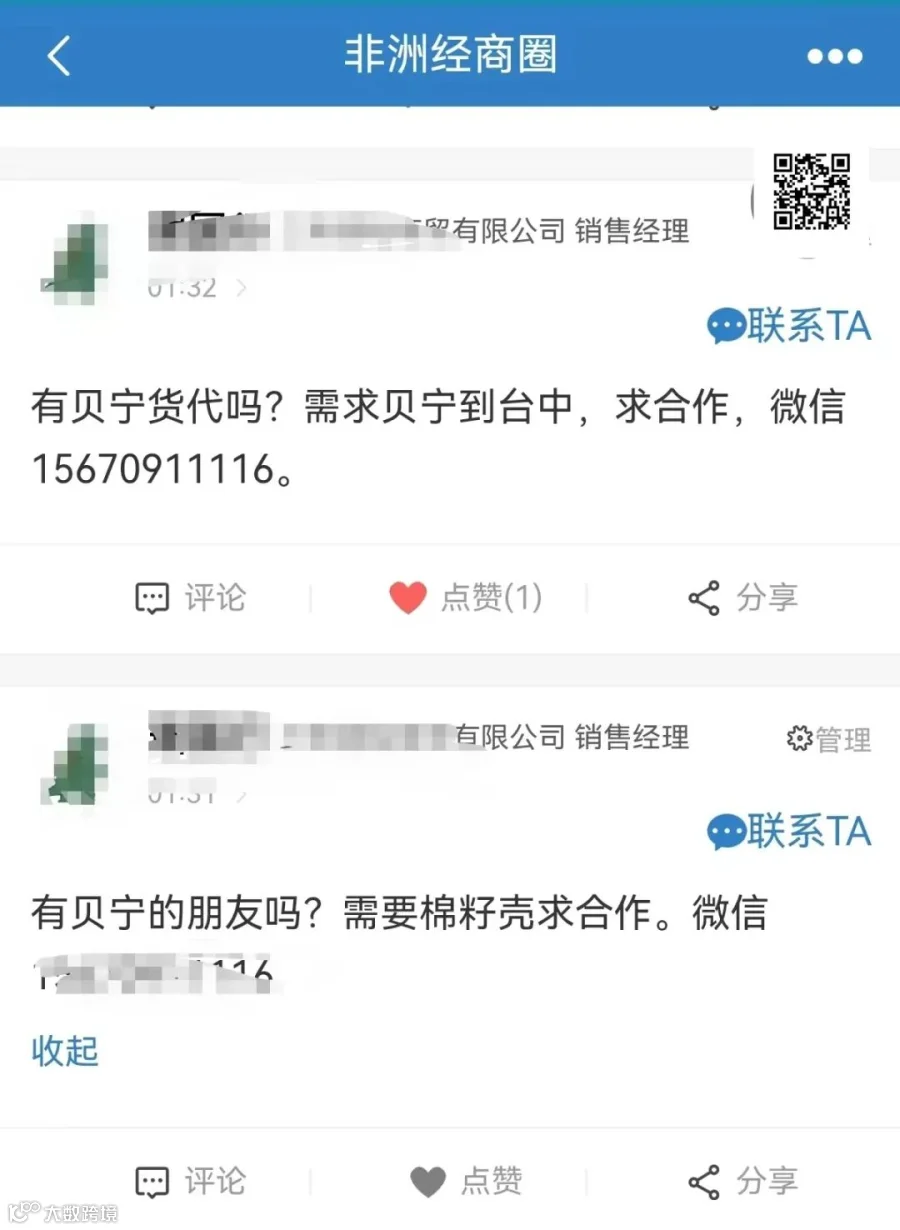Go back using the header arrow
900x1230 pixels.
click(x=59, y=56)
